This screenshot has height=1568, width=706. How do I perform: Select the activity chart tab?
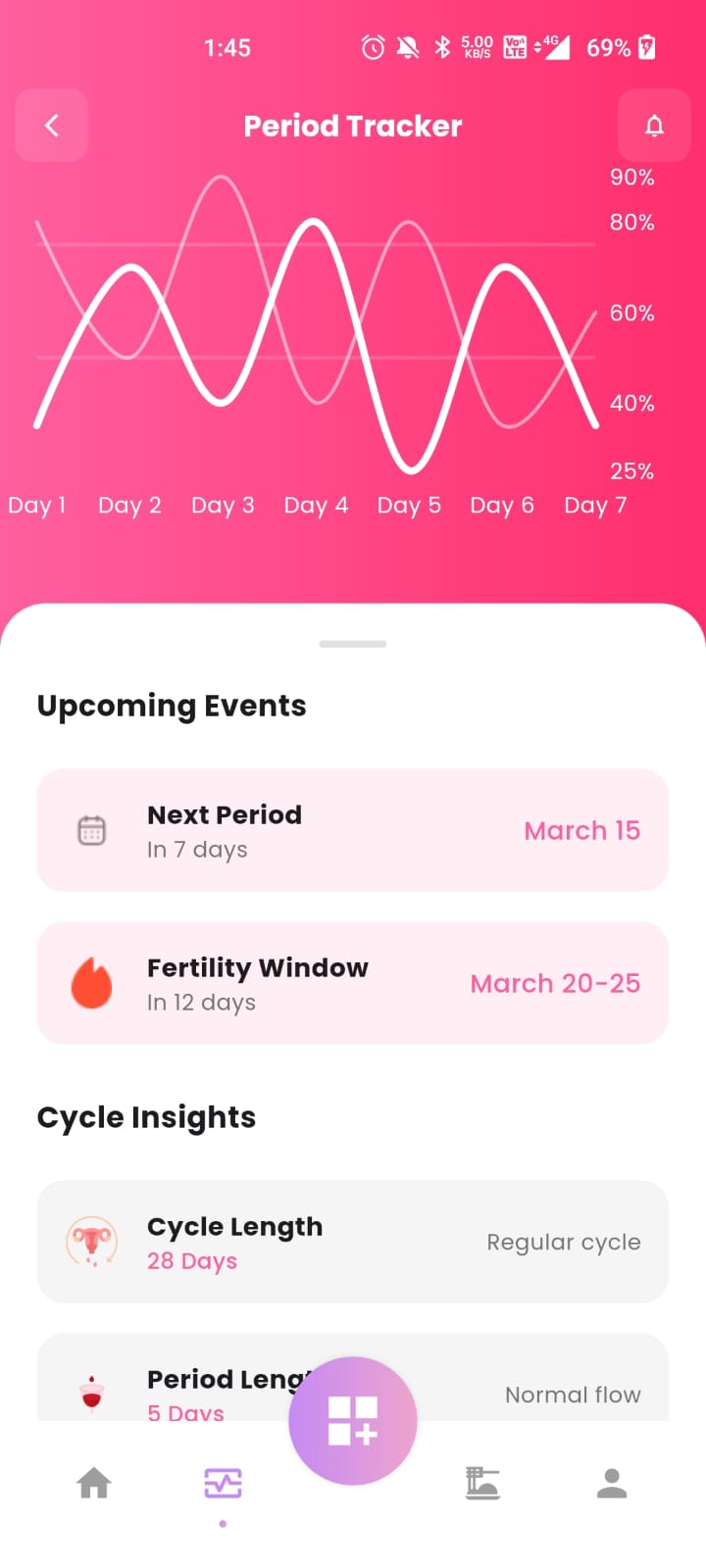click(223, 1483)
